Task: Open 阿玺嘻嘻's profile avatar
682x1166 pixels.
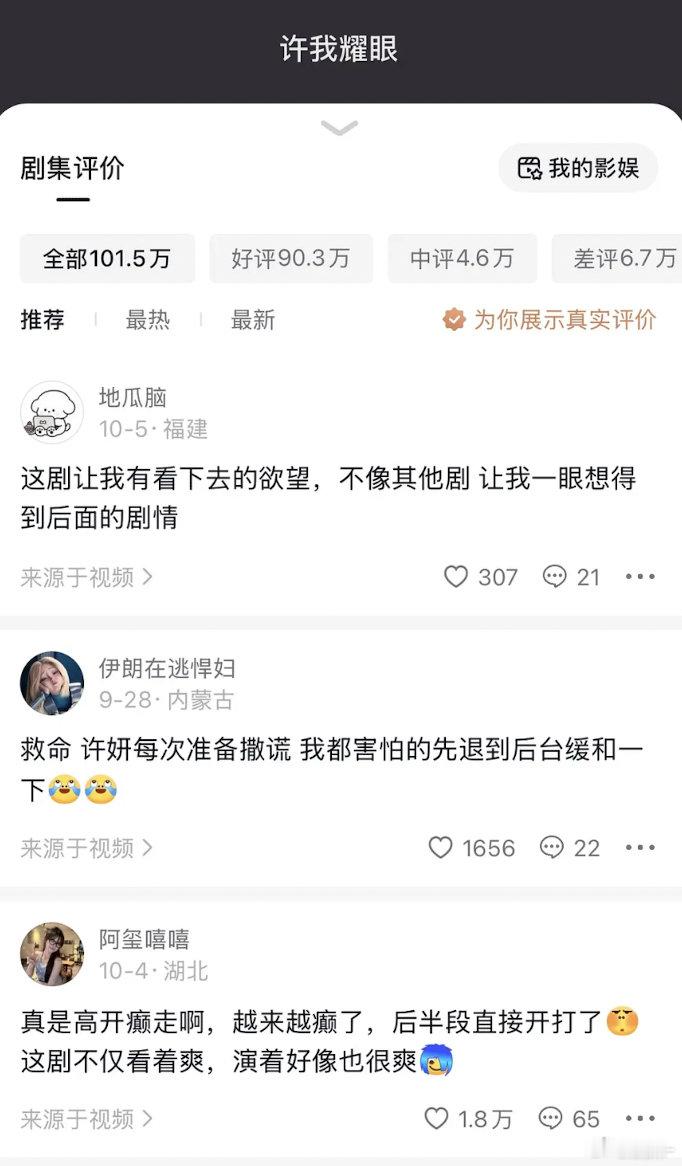Action: (x=52, y=954)
